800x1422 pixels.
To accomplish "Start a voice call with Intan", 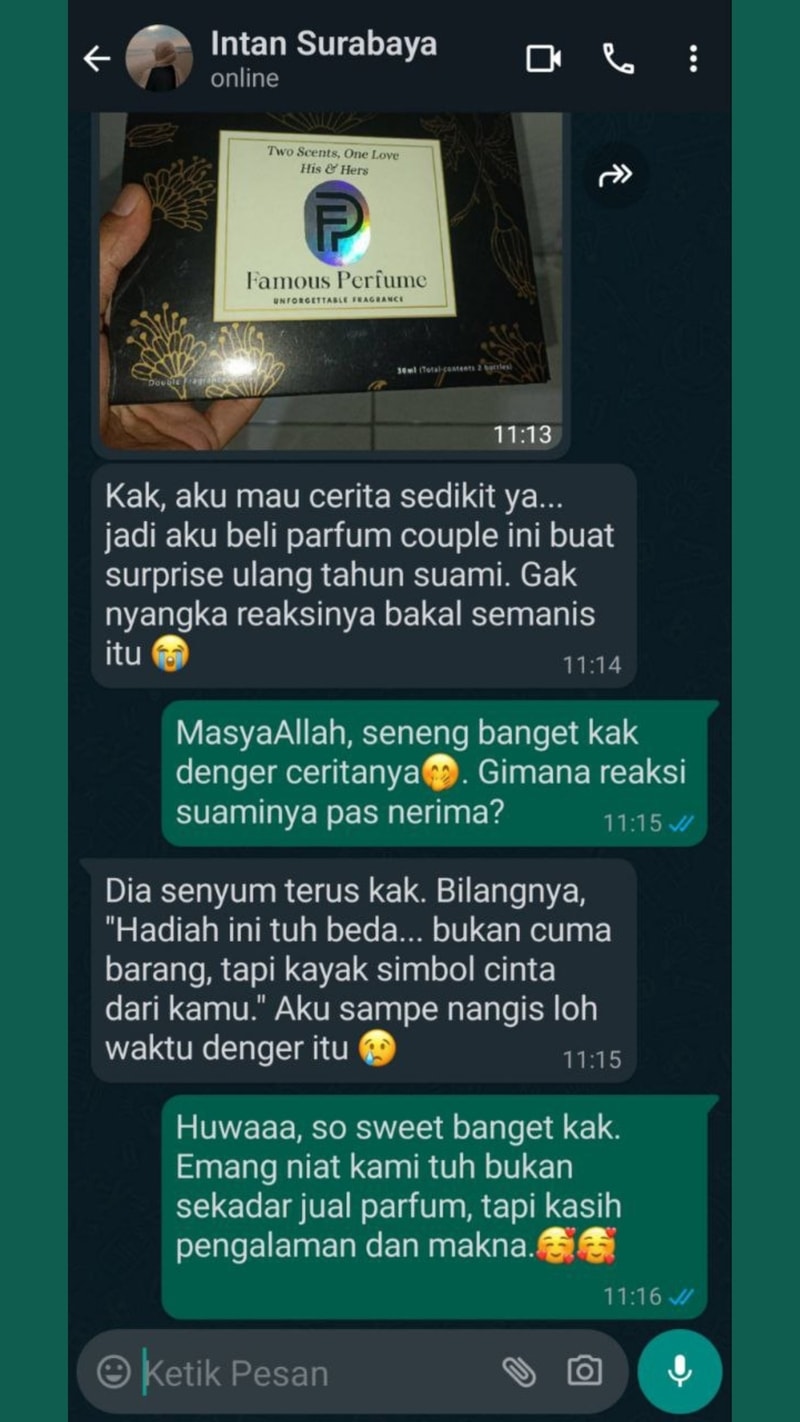I will 619,59.
